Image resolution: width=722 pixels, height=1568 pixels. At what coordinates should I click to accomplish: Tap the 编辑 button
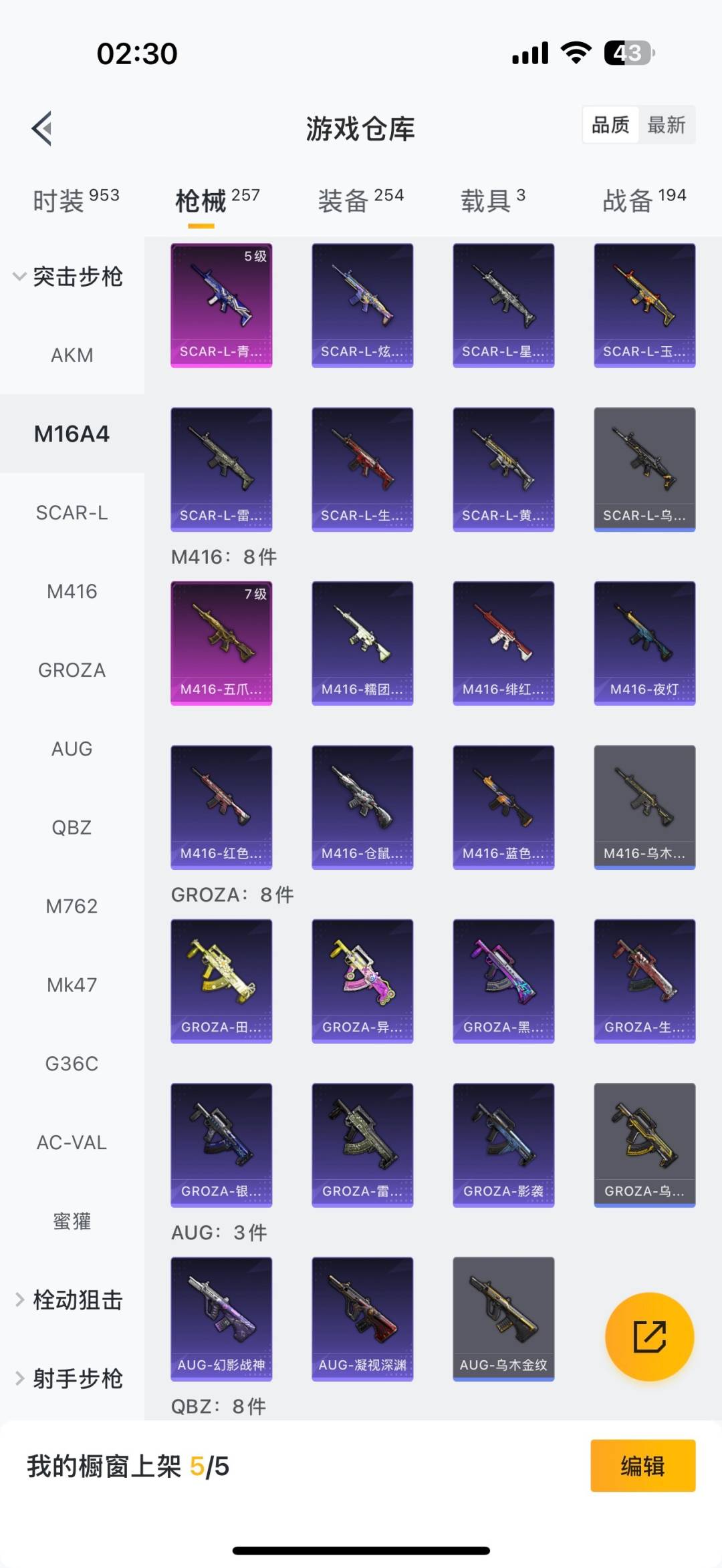coord(642,1466)
